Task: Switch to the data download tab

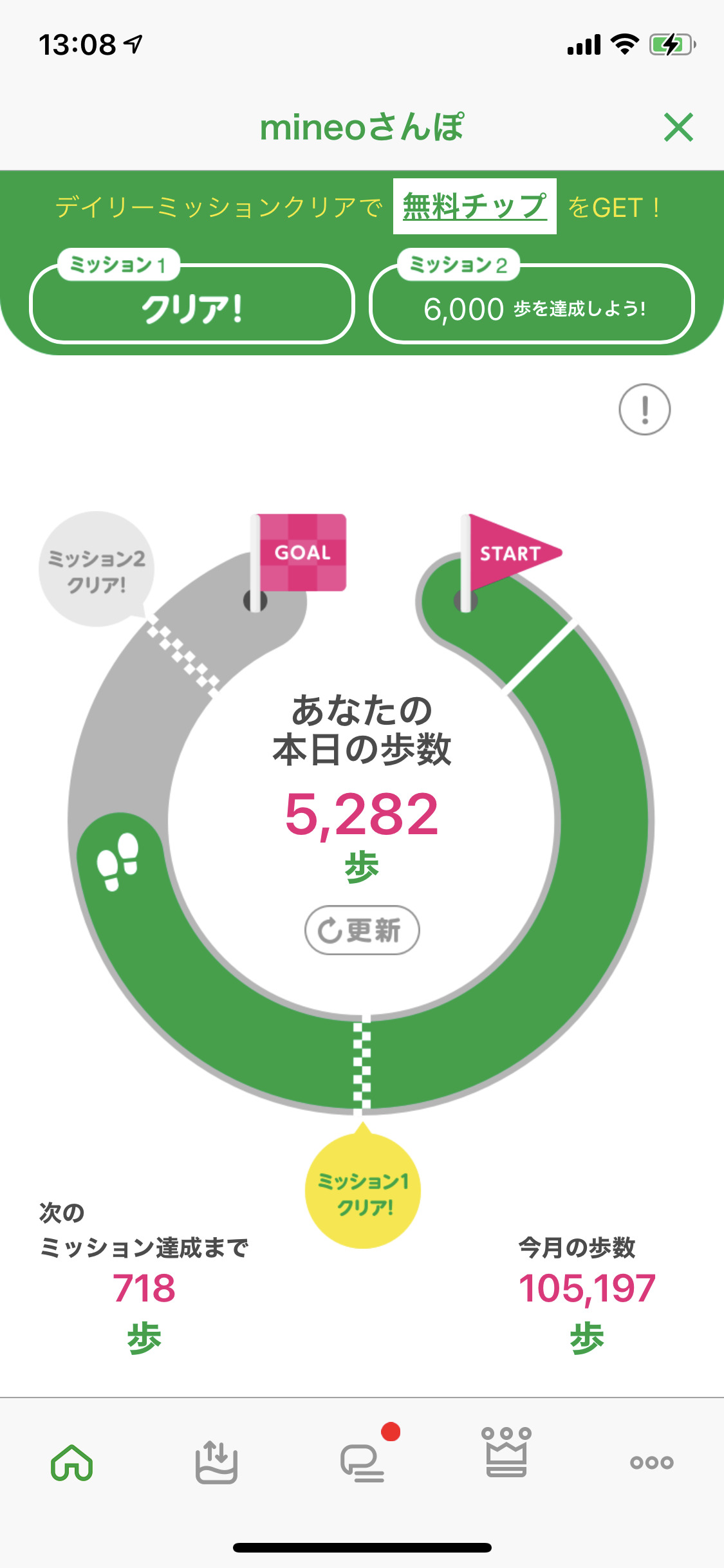Action: 216,1462
